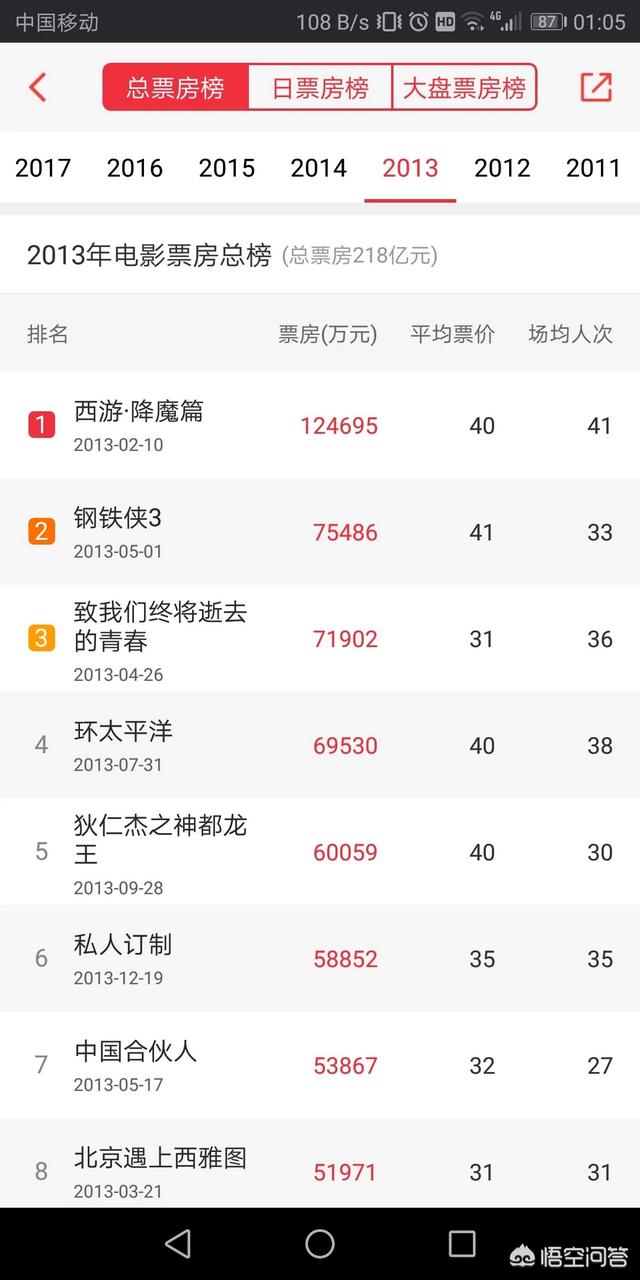
Task: Share this box office chart
Action: click(x=596, y=87)
